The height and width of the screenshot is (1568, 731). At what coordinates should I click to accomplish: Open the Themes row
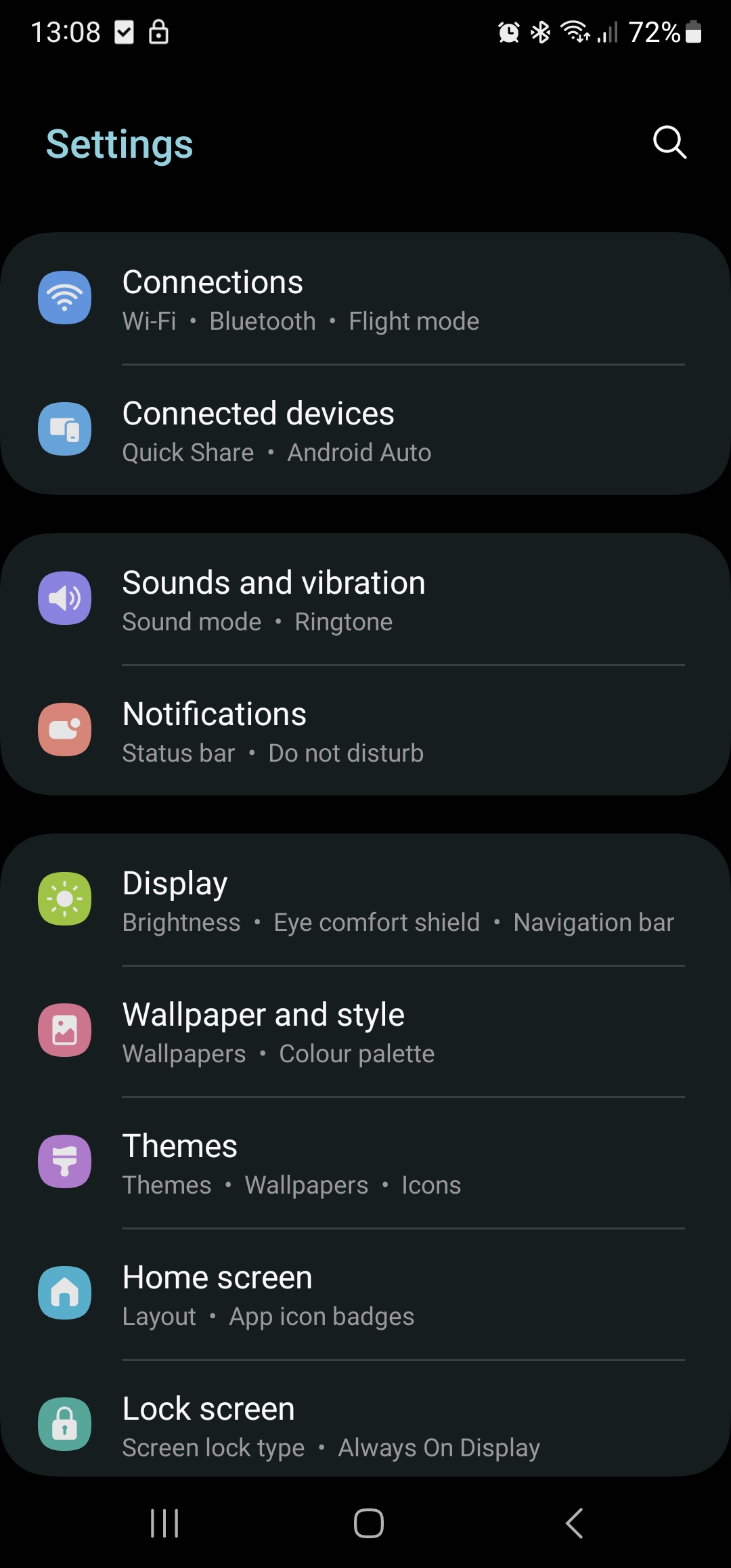[x=365, y=1163]
